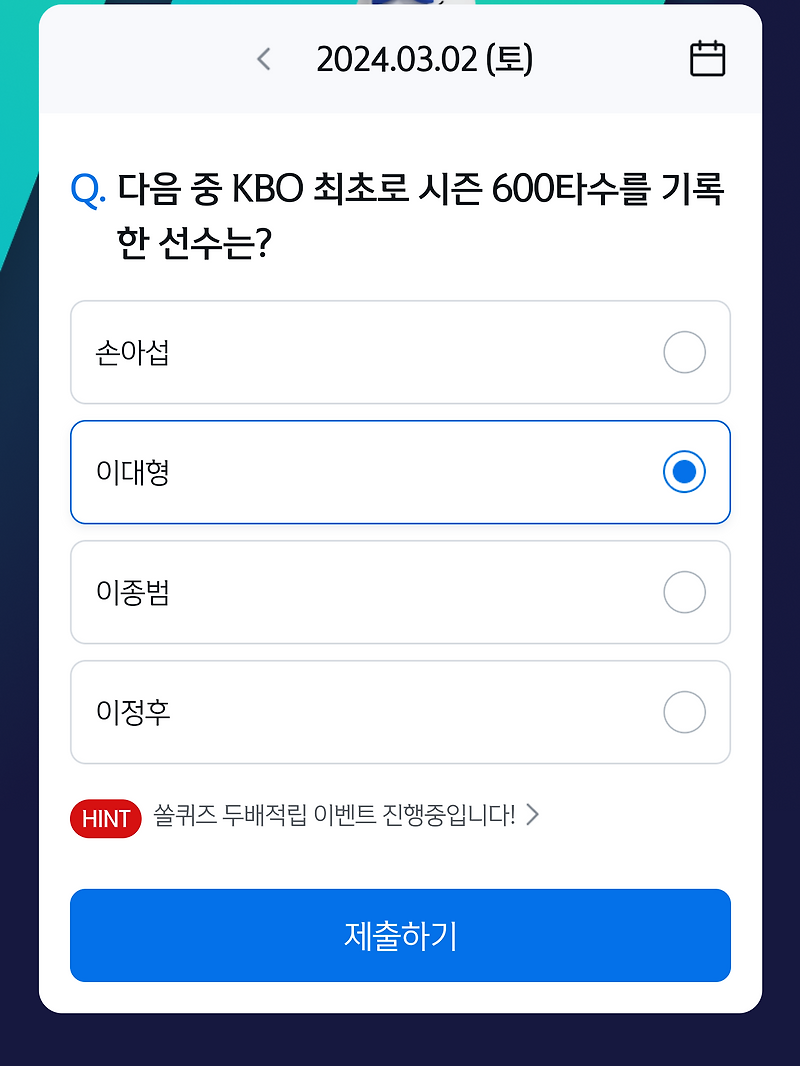
Task: Tap the calendar icon in the header
Action: [708, 58]
